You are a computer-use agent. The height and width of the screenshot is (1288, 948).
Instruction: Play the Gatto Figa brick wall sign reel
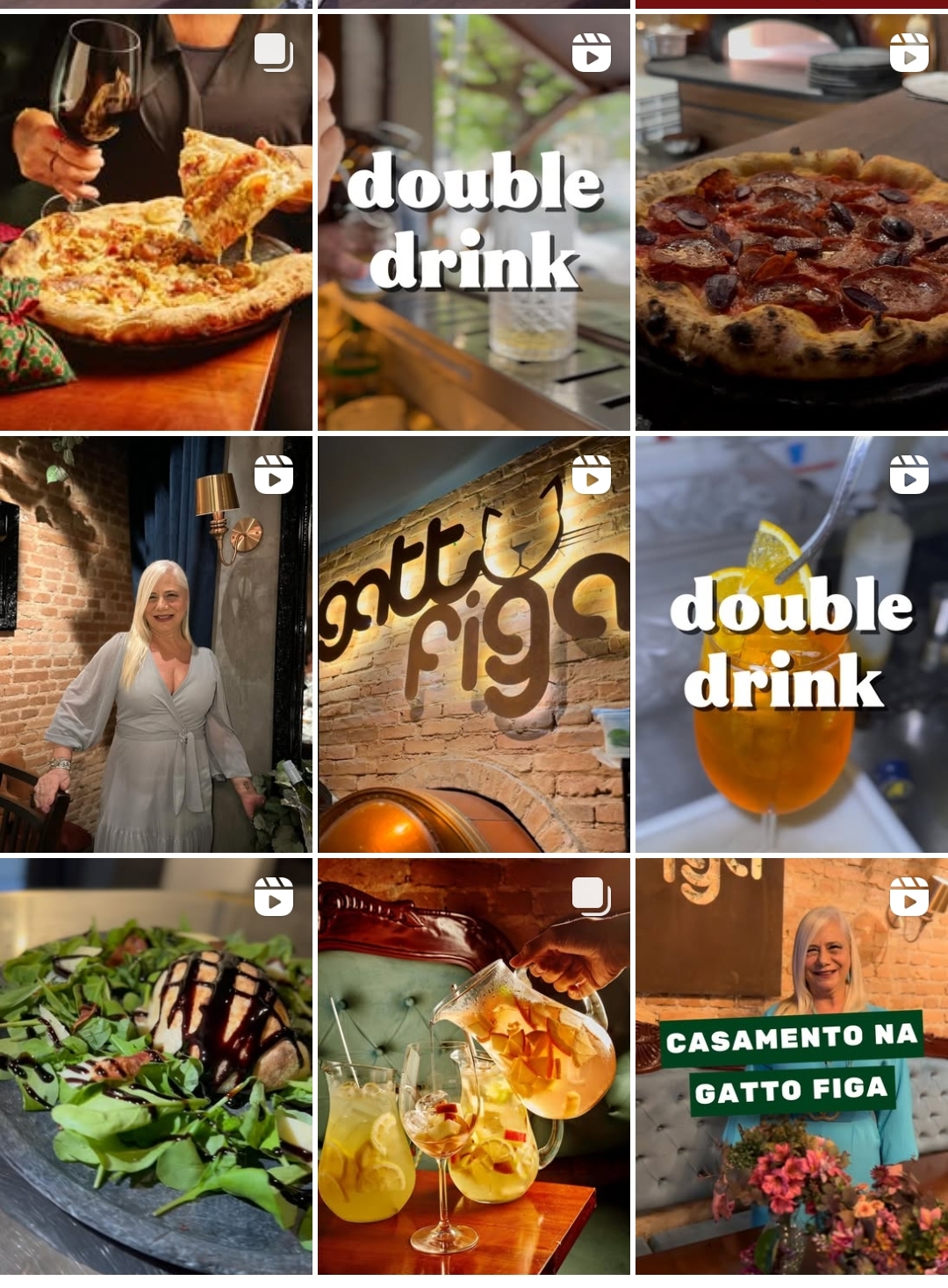(x=474, y=644)
